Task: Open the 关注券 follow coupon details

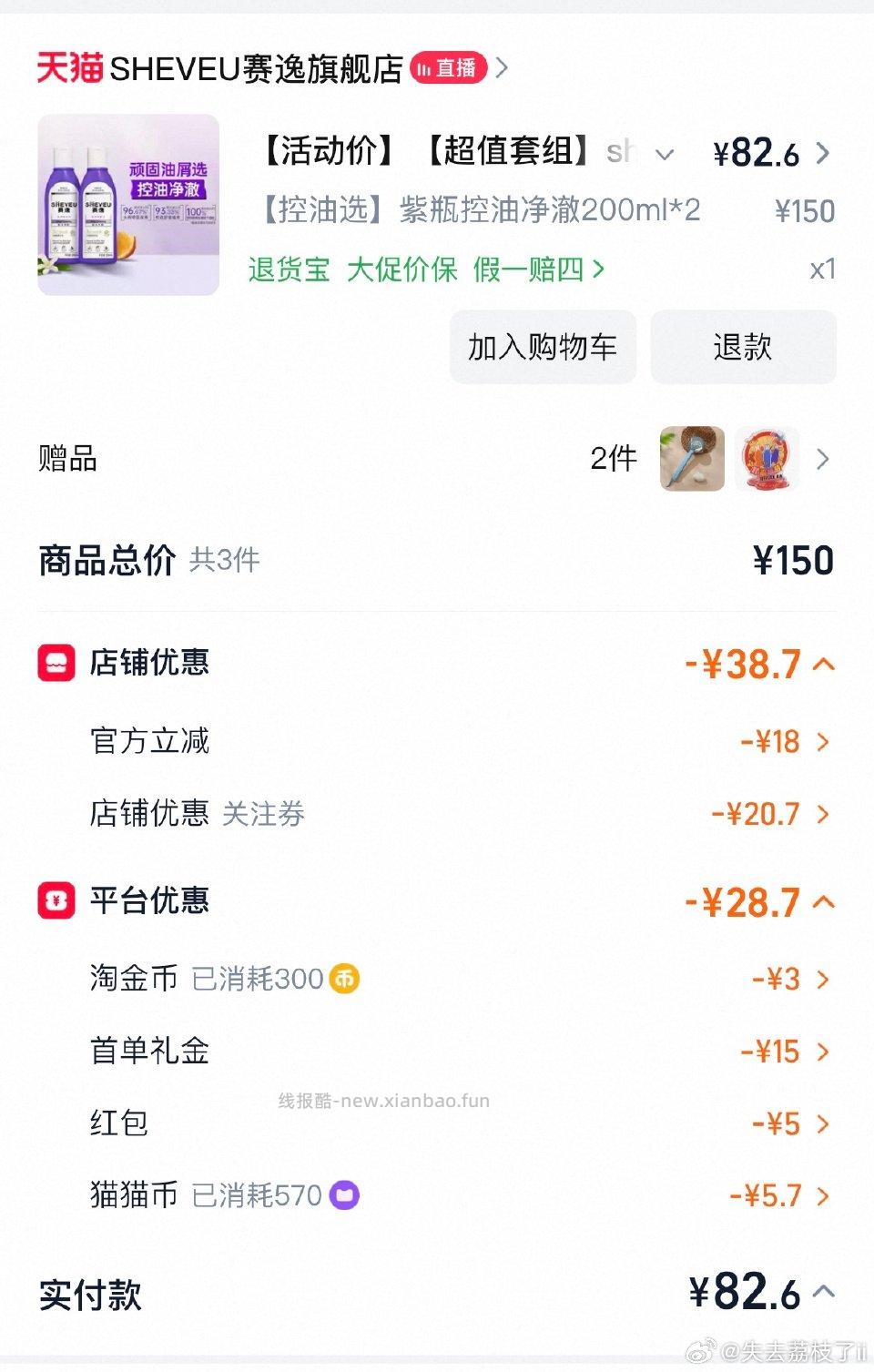Action: coord(263,814)
